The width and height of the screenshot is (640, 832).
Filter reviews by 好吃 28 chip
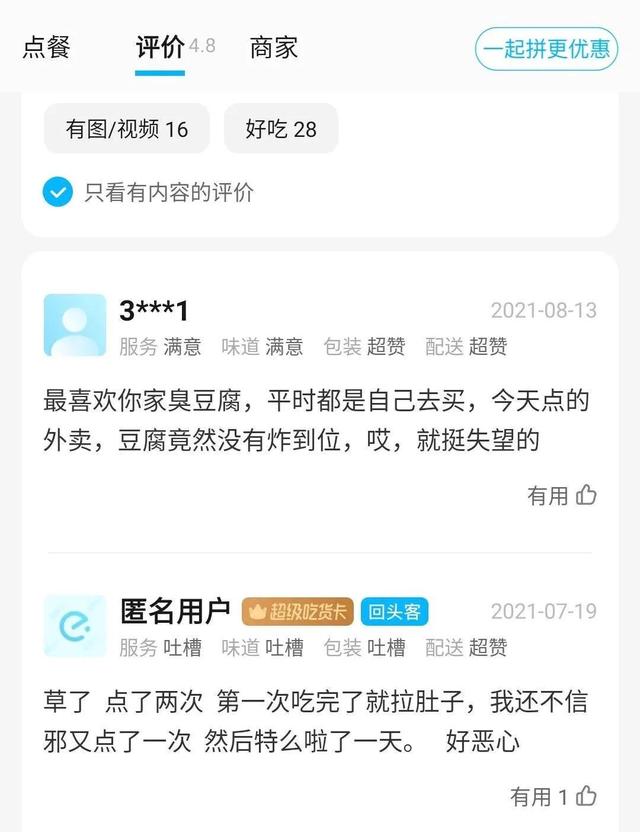[281, 129]
